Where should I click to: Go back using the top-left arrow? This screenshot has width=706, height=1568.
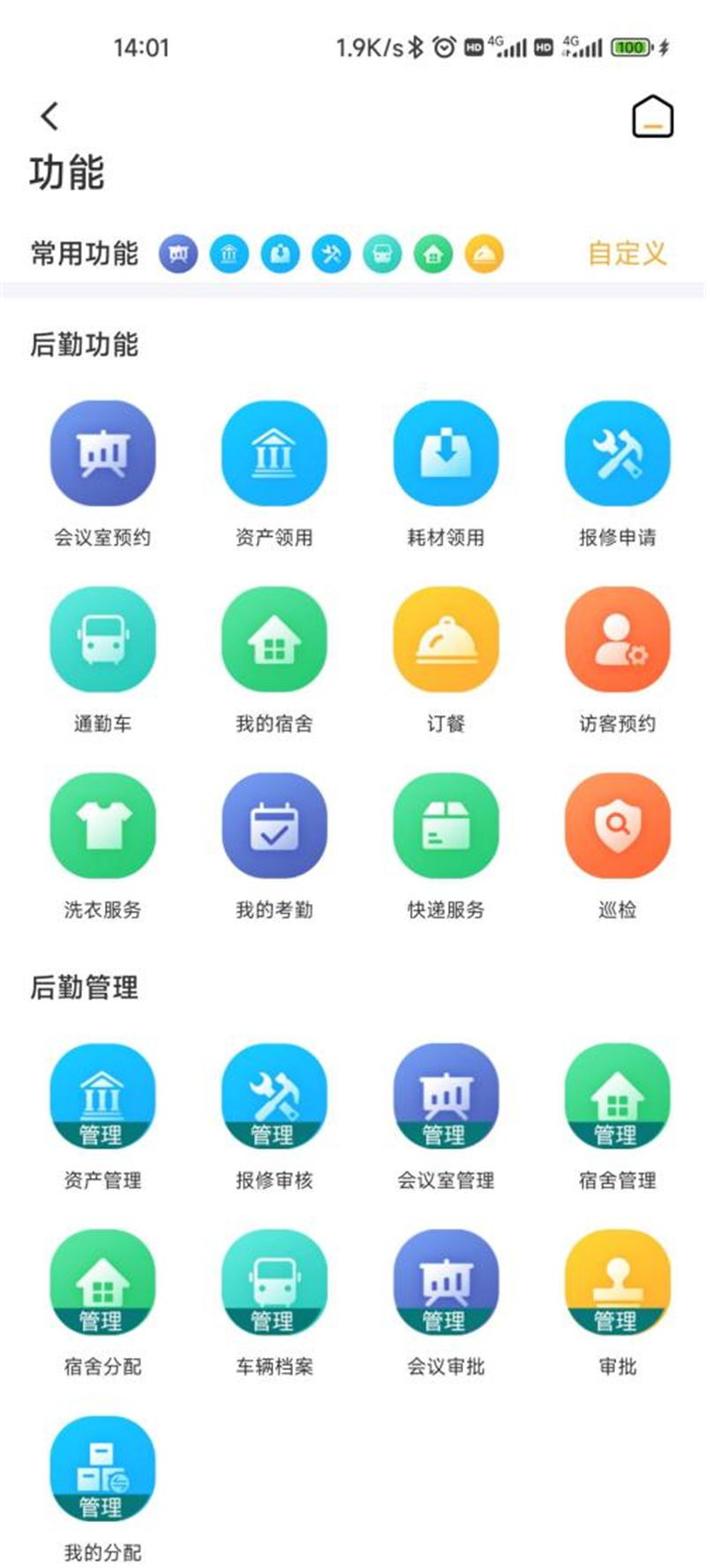pyautogui.click(x=49, y=116)
